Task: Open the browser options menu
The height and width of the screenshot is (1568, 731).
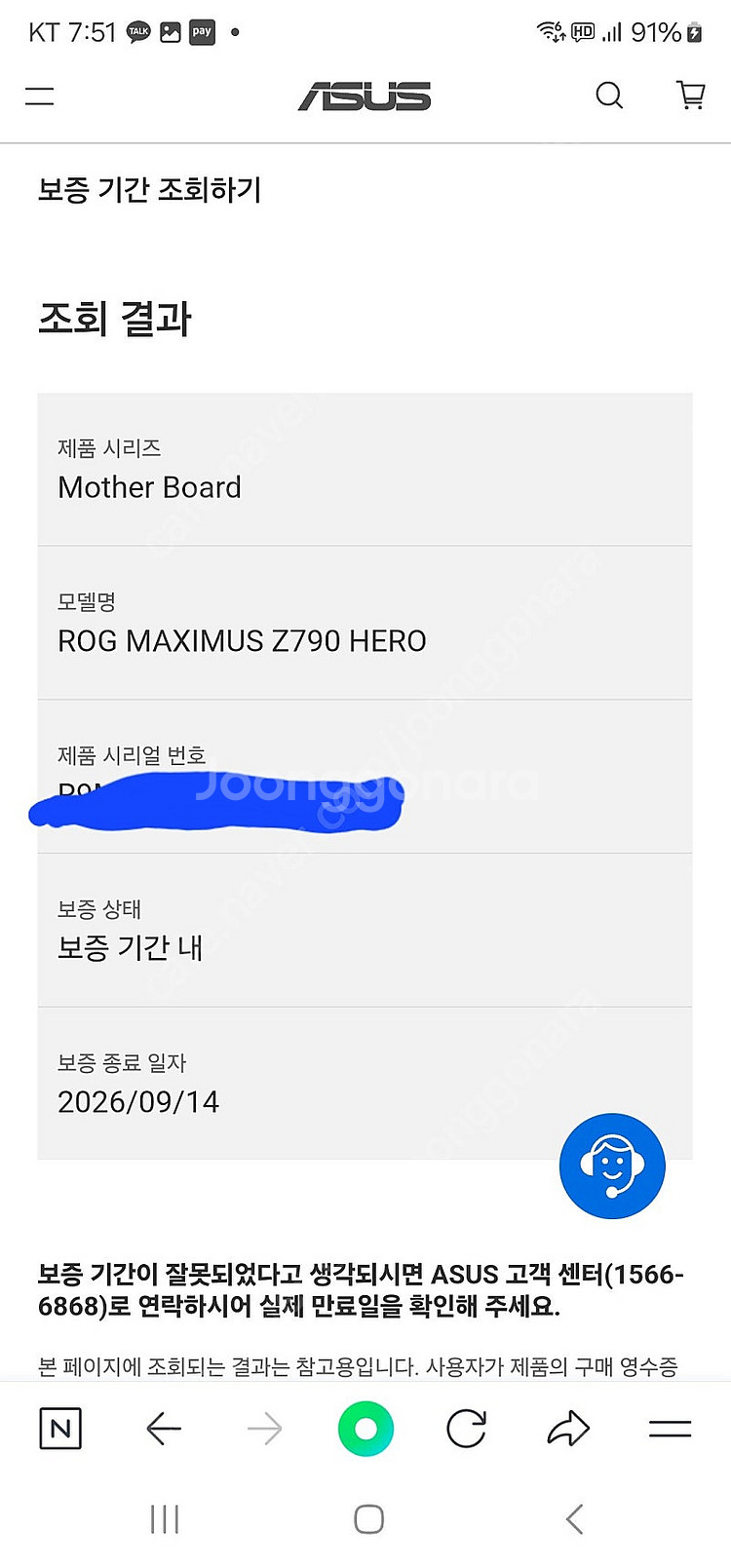Action: [669, 1429]
